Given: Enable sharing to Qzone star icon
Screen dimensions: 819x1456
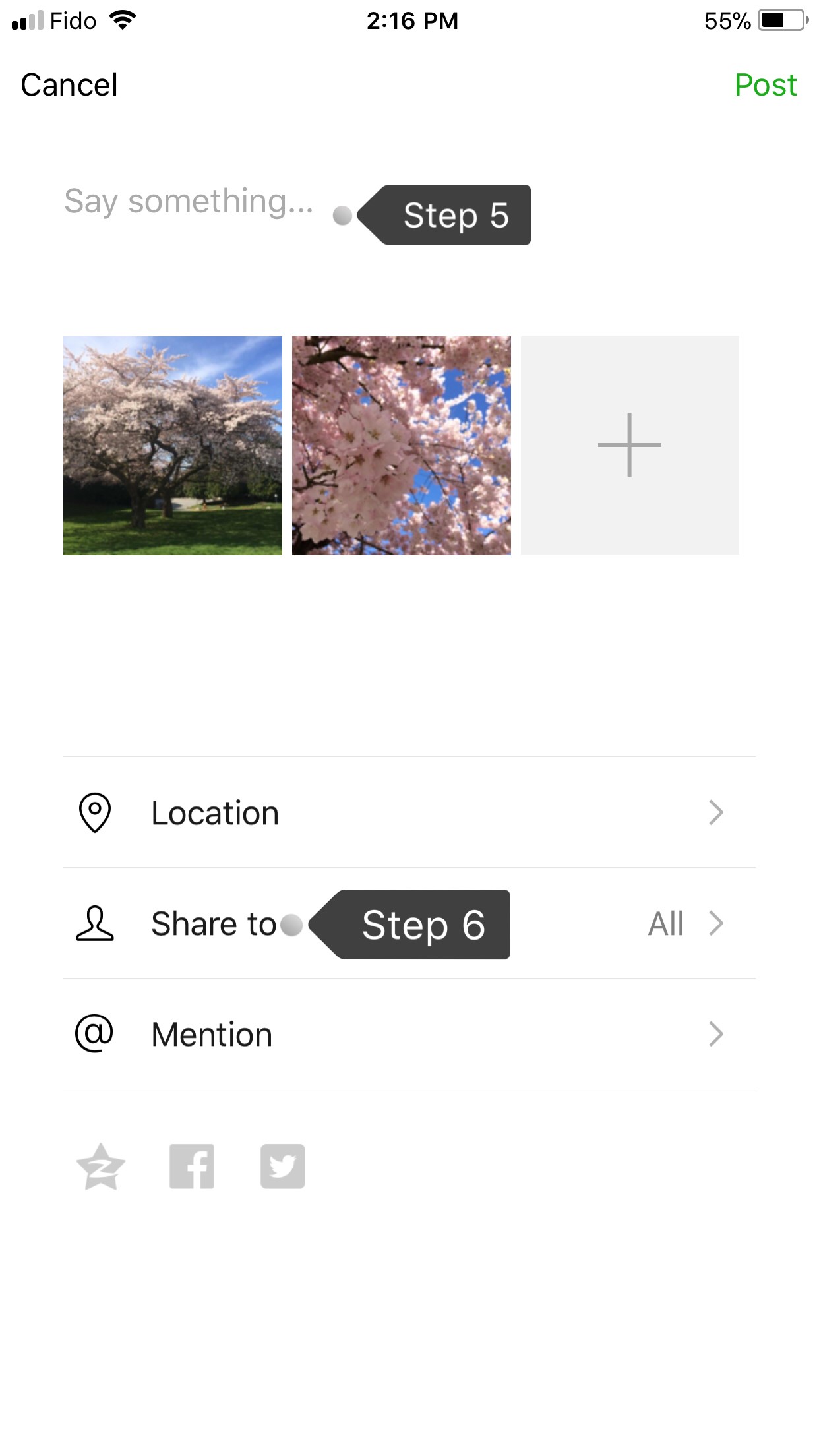Looking at the screenshot, I should [101, 1167].
